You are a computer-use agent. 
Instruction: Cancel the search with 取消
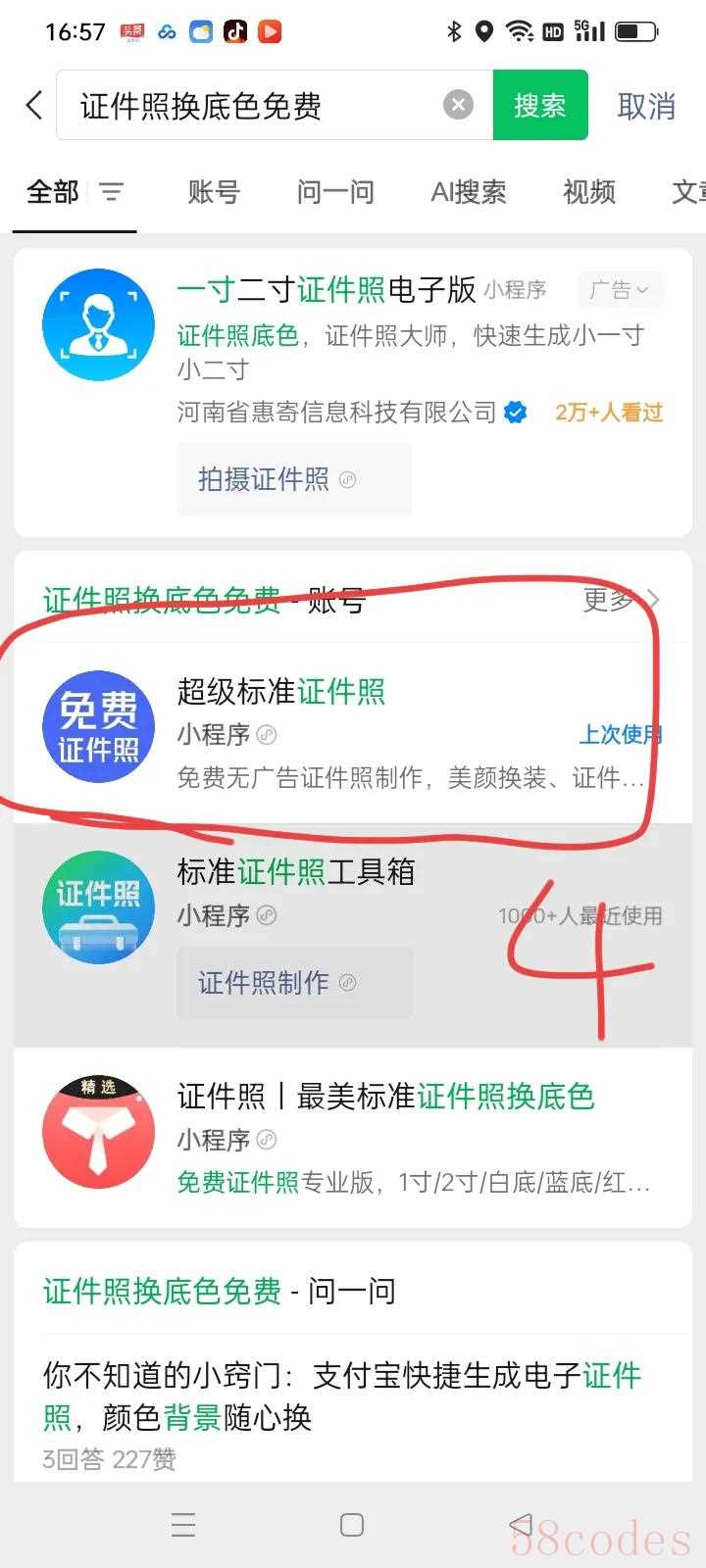click(x=646, y=105)
